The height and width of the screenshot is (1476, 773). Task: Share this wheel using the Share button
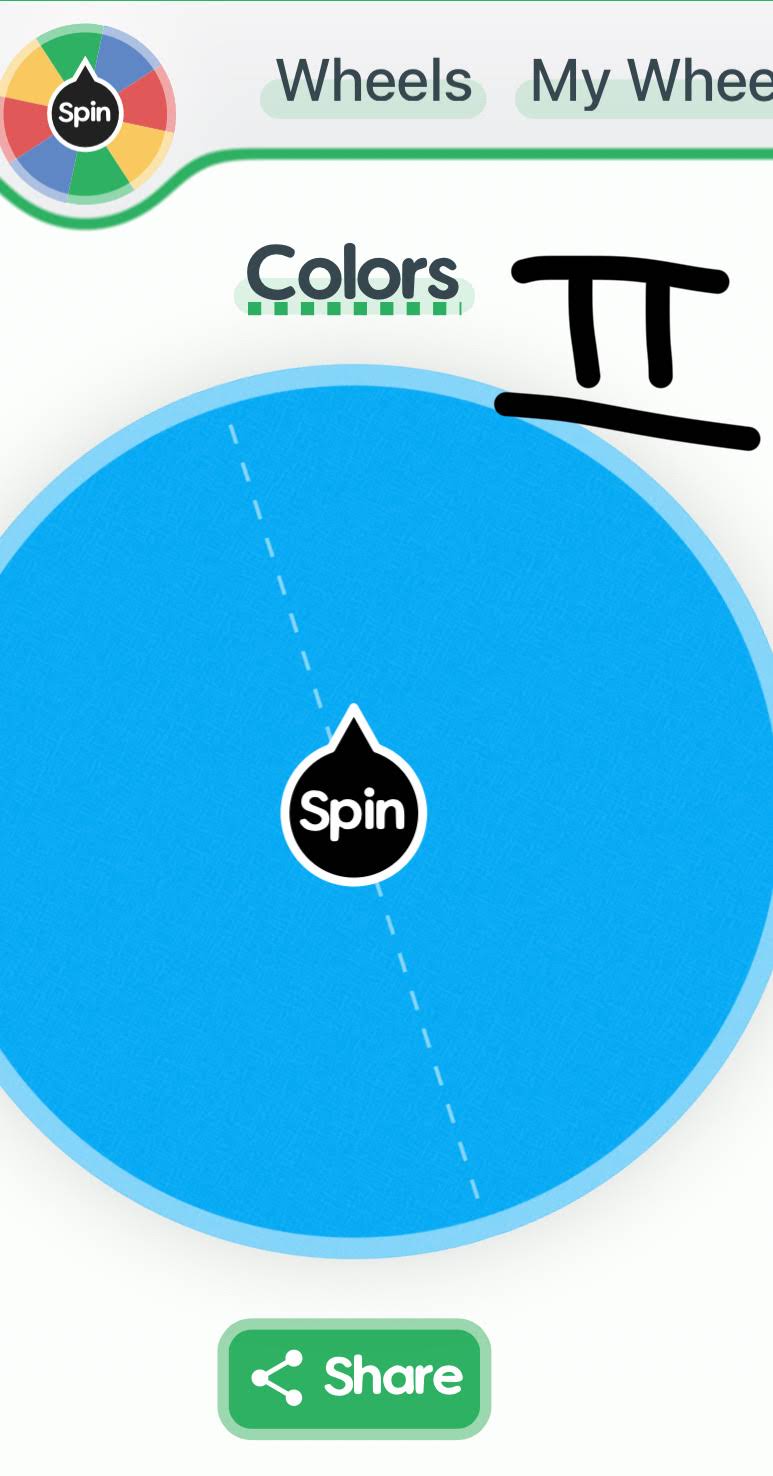354,1378
